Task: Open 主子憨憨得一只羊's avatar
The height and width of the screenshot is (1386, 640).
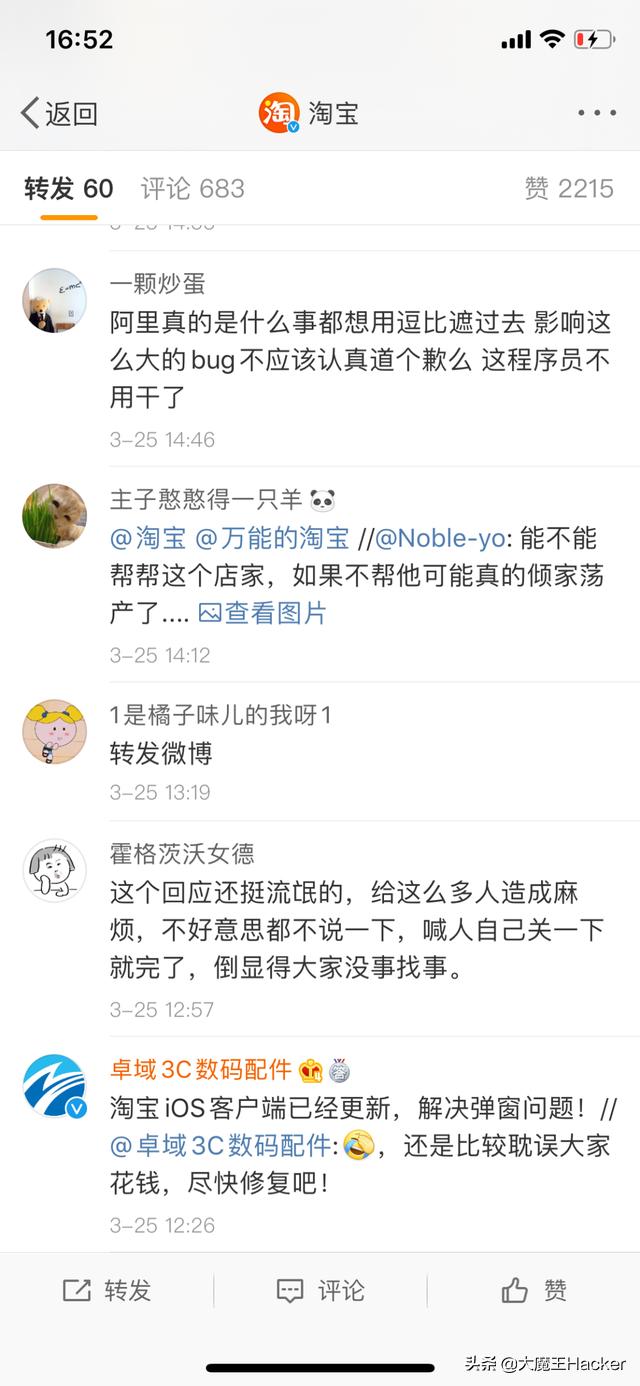Action: click(x=54, y=516)
